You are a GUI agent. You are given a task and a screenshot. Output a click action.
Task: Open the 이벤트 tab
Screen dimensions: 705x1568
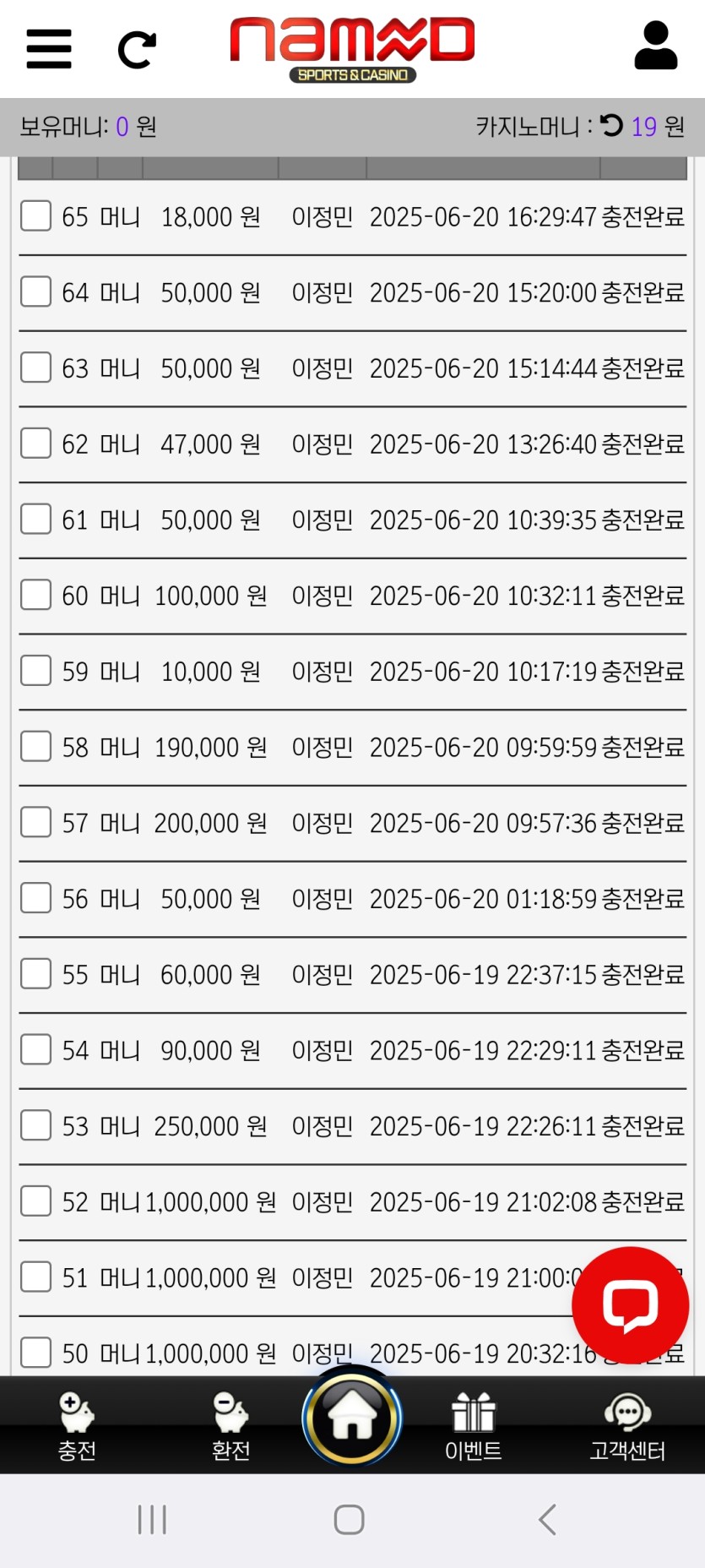pos(473,1428)
